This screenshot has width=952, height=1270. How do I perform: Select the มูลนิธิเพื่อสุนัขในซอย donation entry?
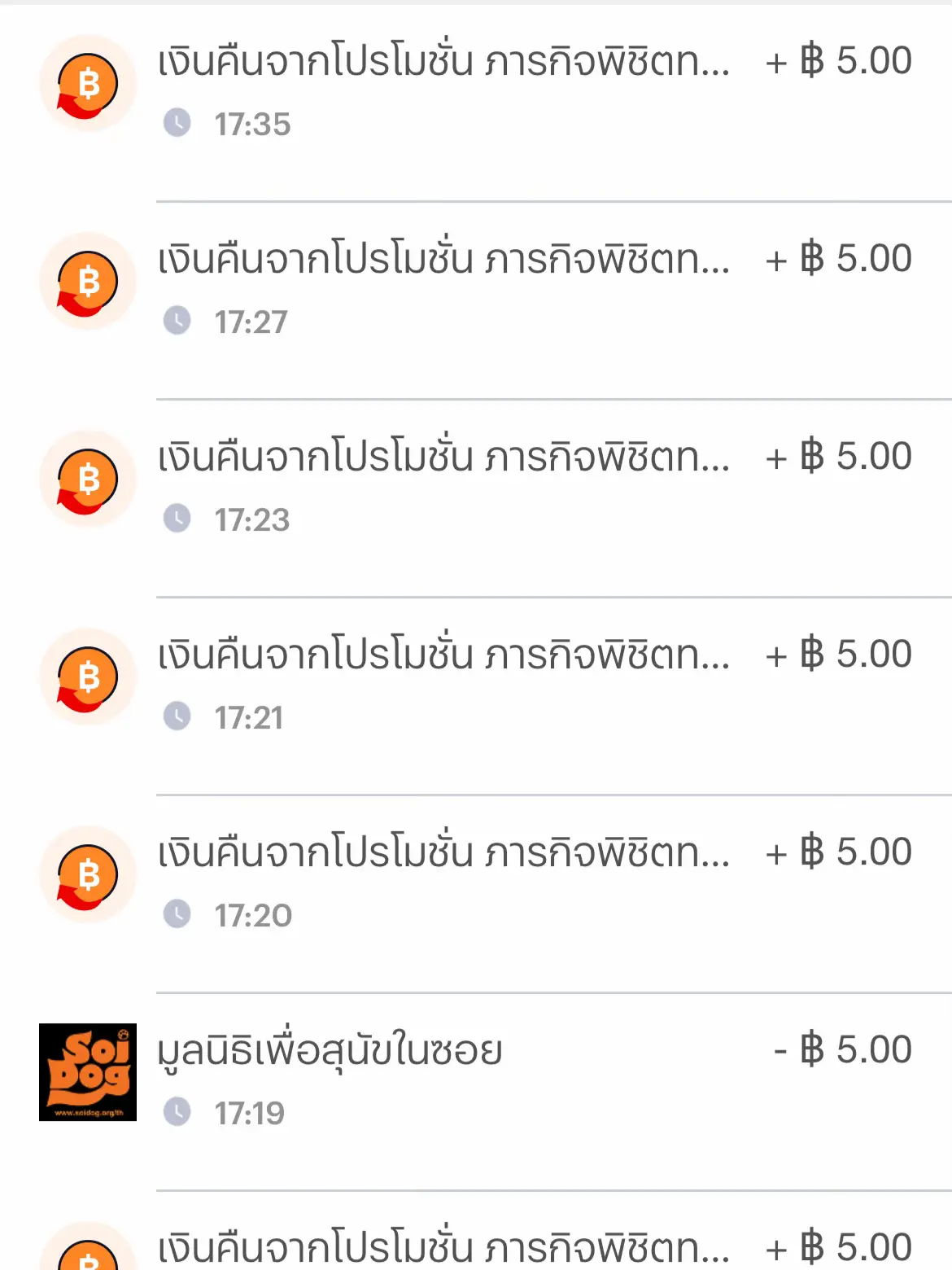[x=476, y=1071]
